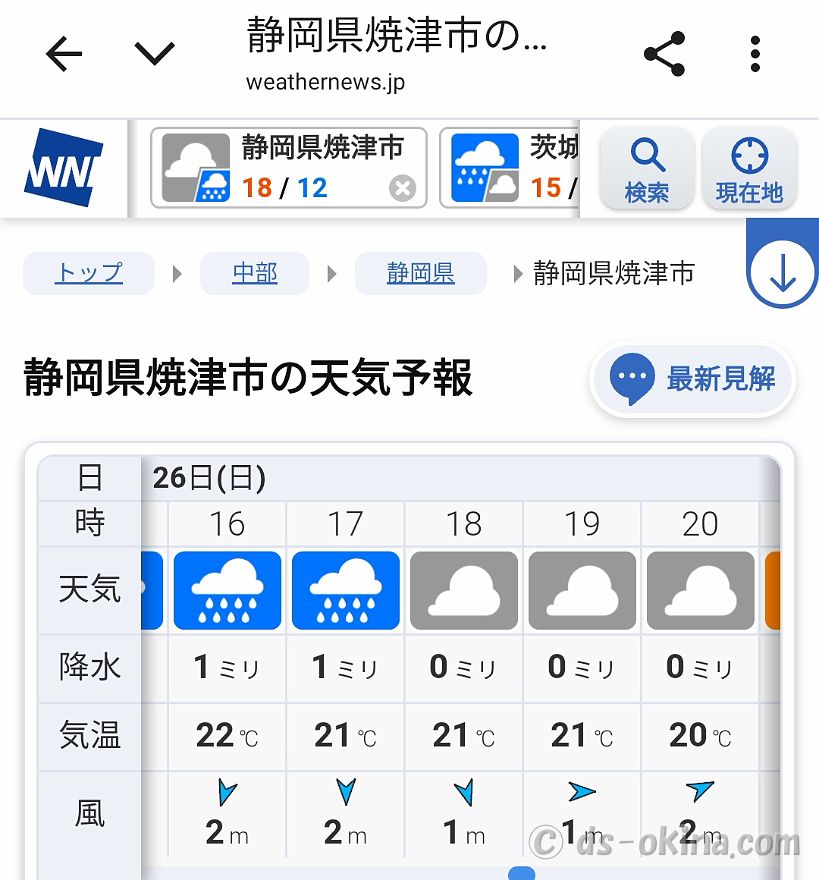Image resolution: width=819 pixels, height=880 pixels.
Task: Tap the blue download arrow button
Action: tap(782, 275)
